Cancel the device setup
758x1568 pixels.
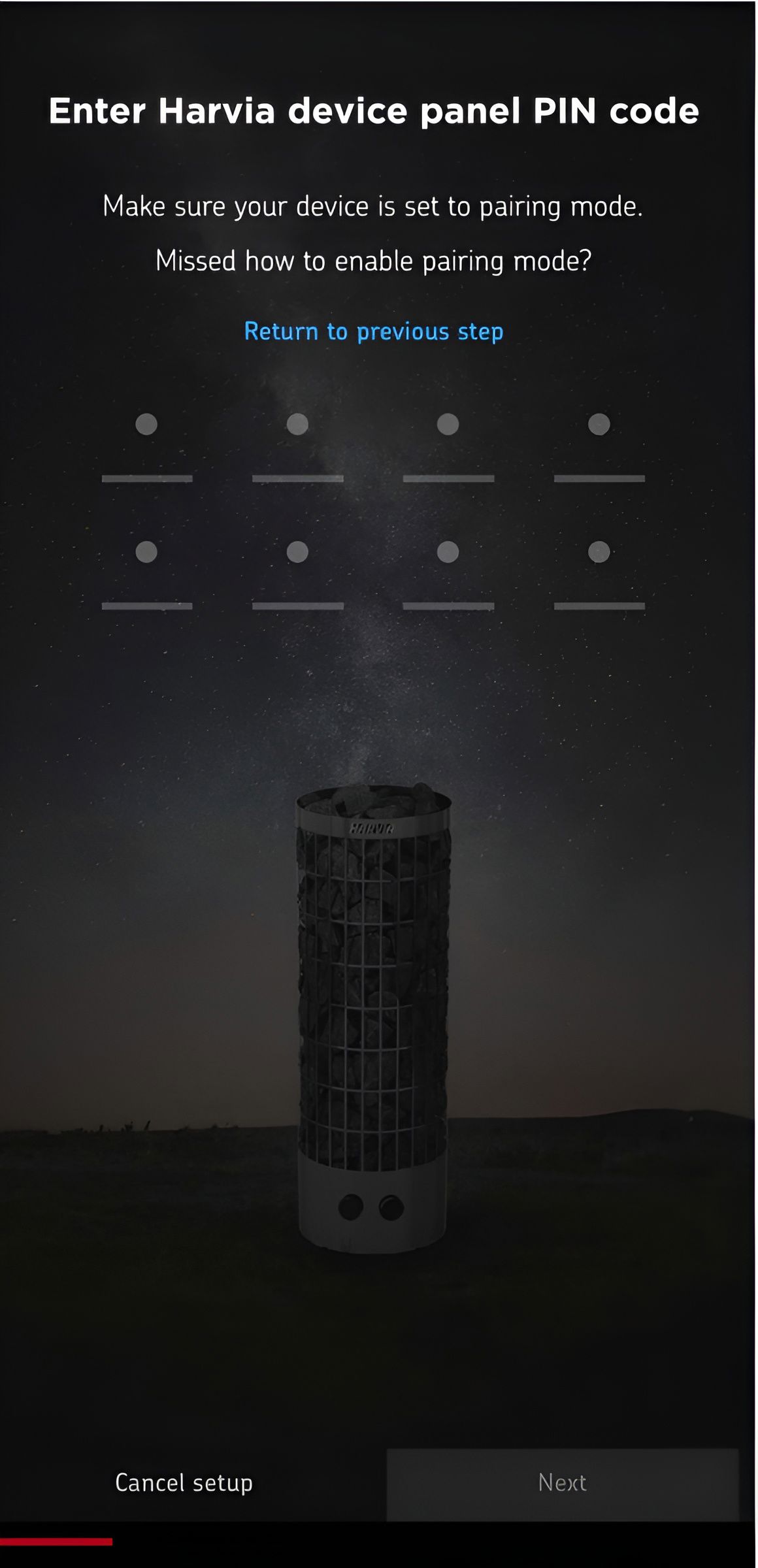click(184, 1482)
